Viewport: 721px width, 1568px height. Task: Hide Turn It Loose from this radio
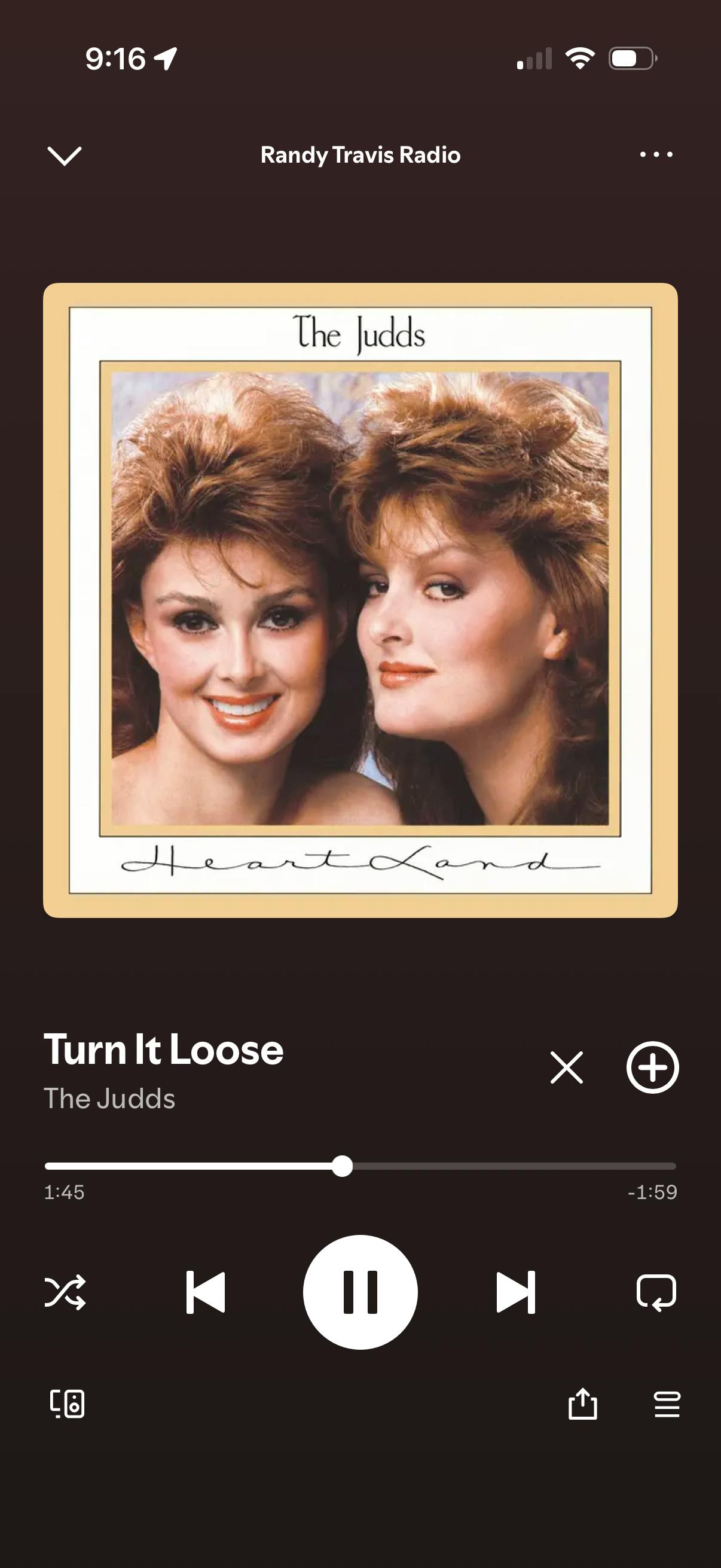(566, 1067)
